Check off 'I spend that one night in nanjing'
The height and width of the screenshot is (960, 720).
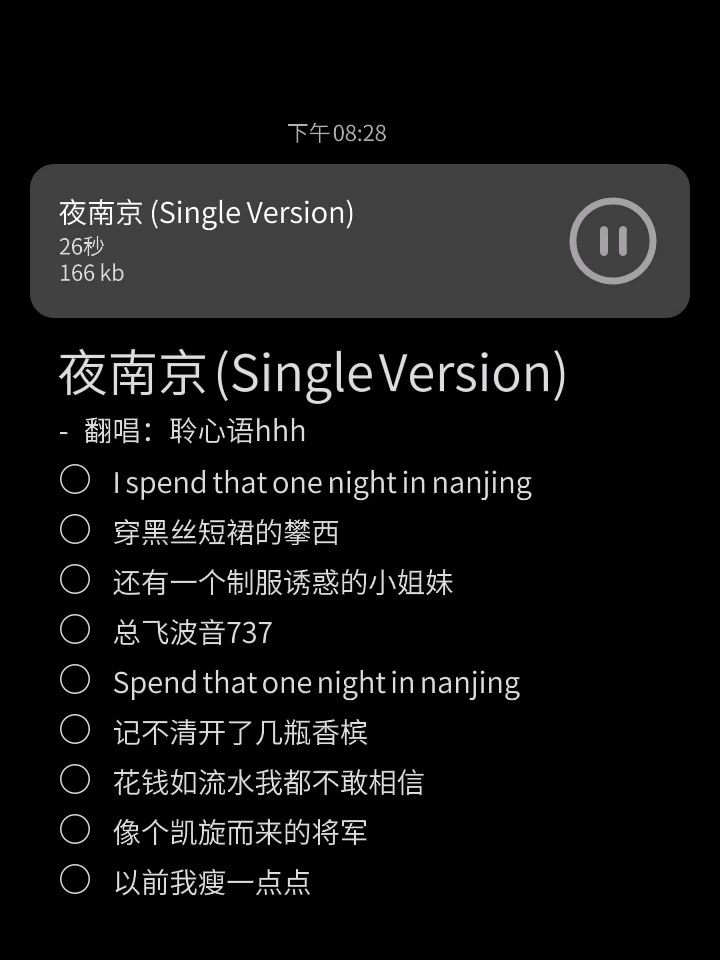pos(75,480)
